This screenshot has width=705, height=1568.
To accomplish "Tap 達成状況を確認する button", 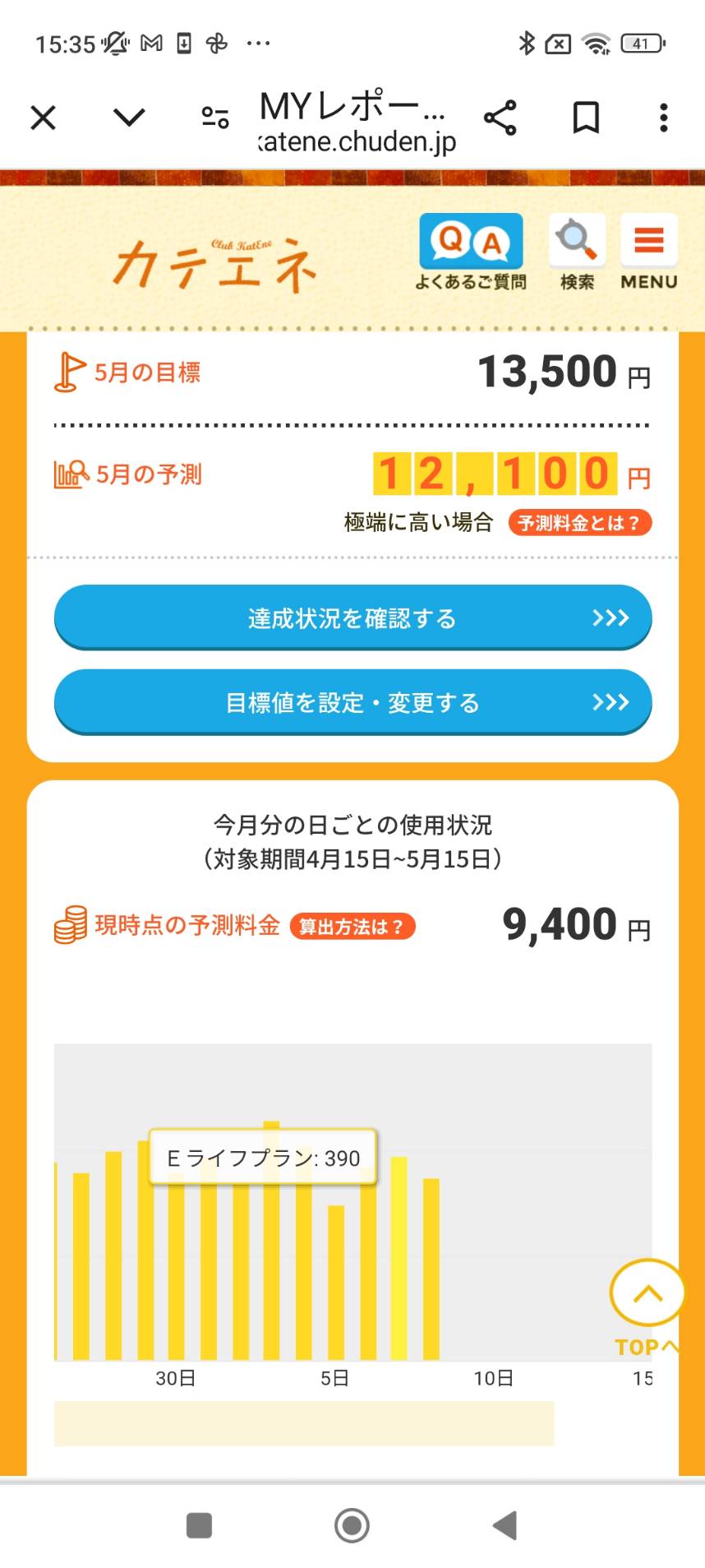I will [x=352, y=617].
